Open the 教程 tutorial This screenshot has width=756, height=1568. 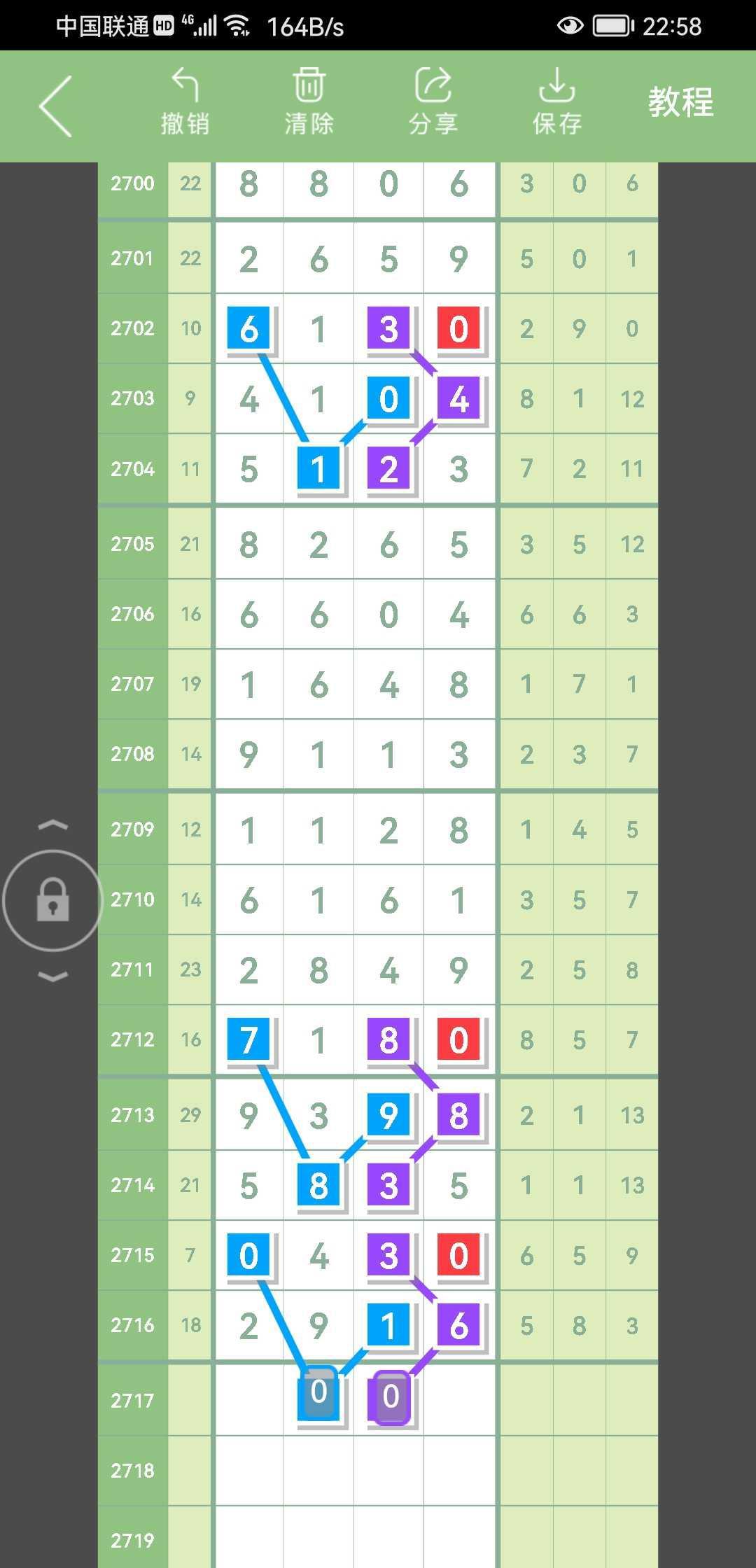coord(680,102)
